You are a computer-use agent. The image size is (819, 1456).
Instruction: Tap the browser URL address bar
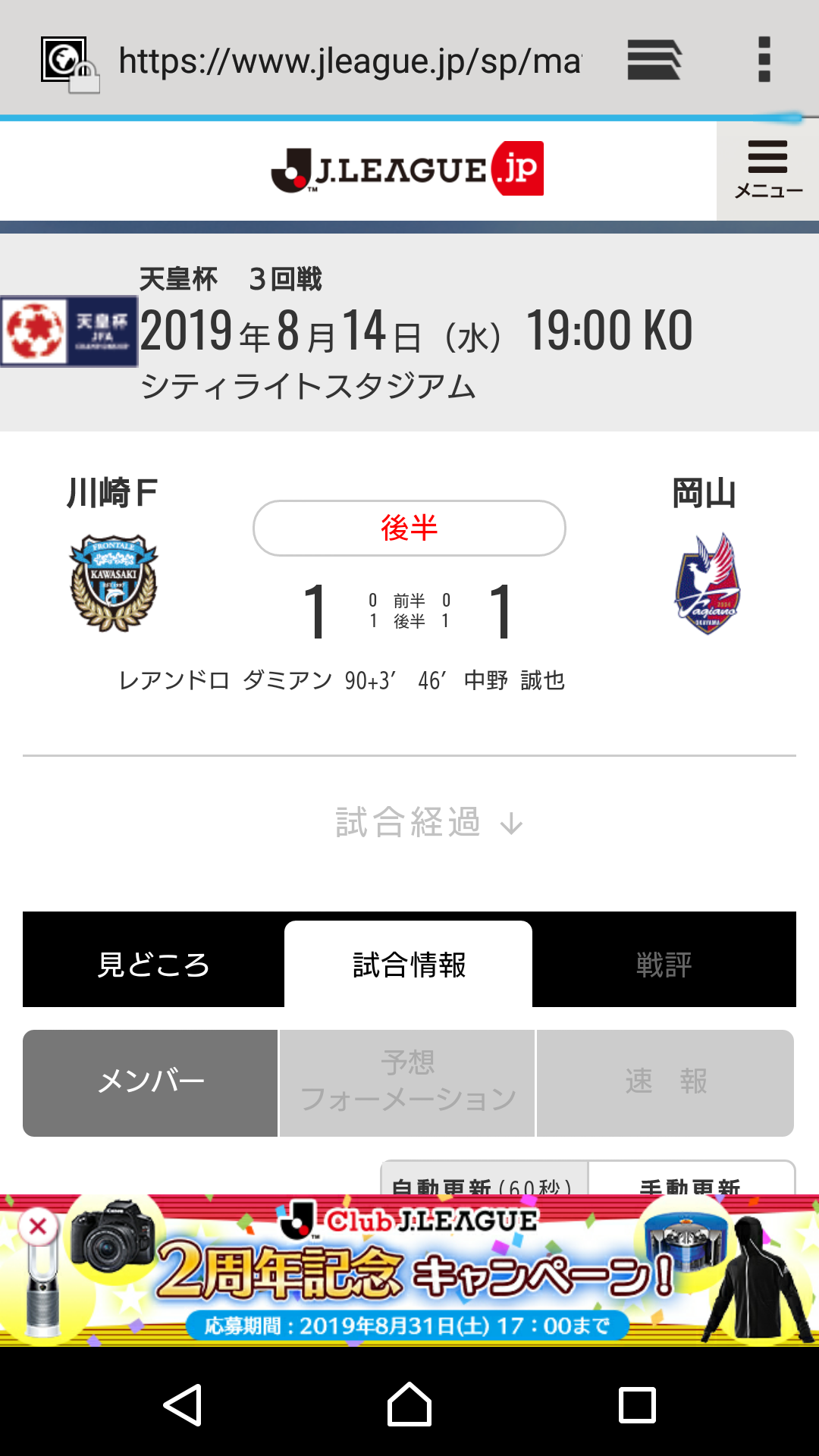point(349,61)
